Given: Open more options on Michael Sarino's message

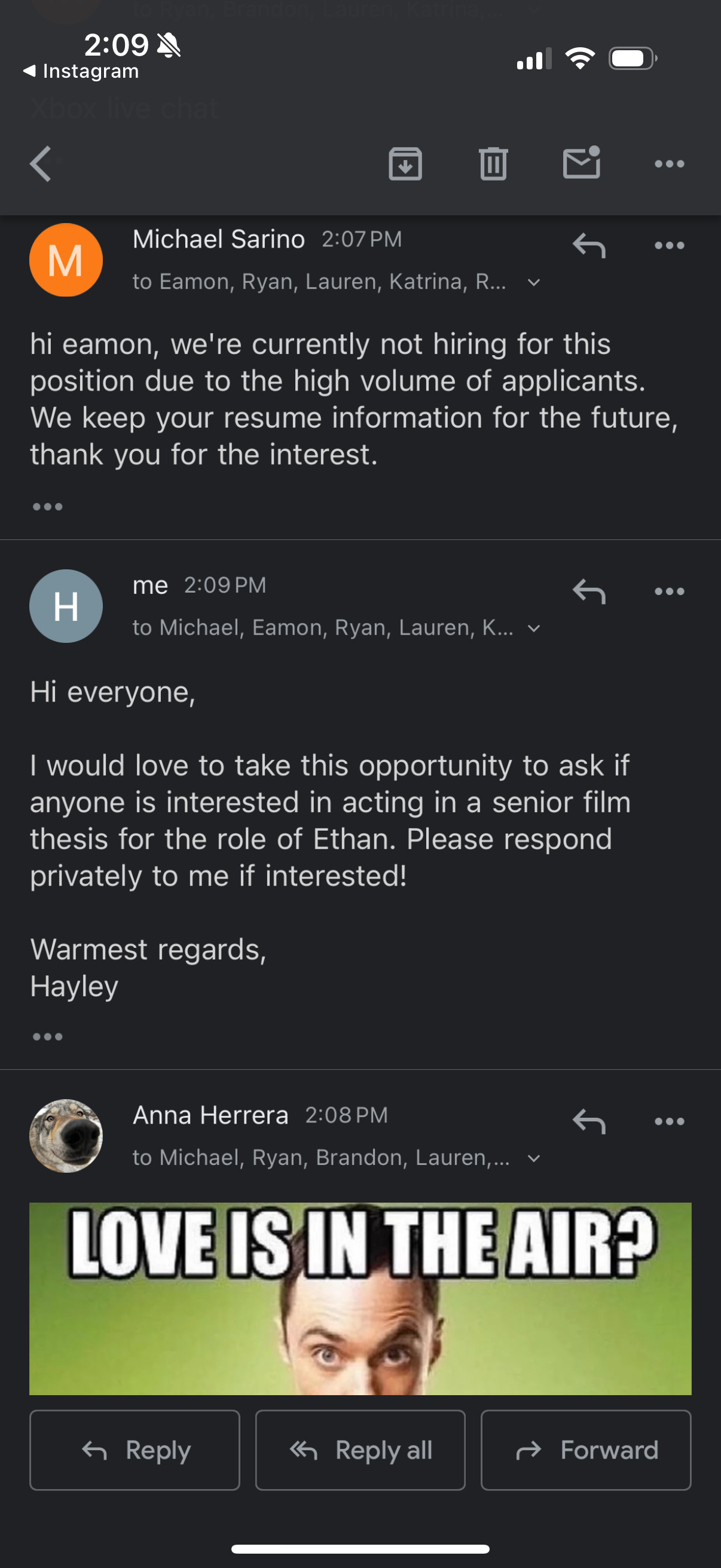Looking at the screenshot, I should [x=669, y=246].
